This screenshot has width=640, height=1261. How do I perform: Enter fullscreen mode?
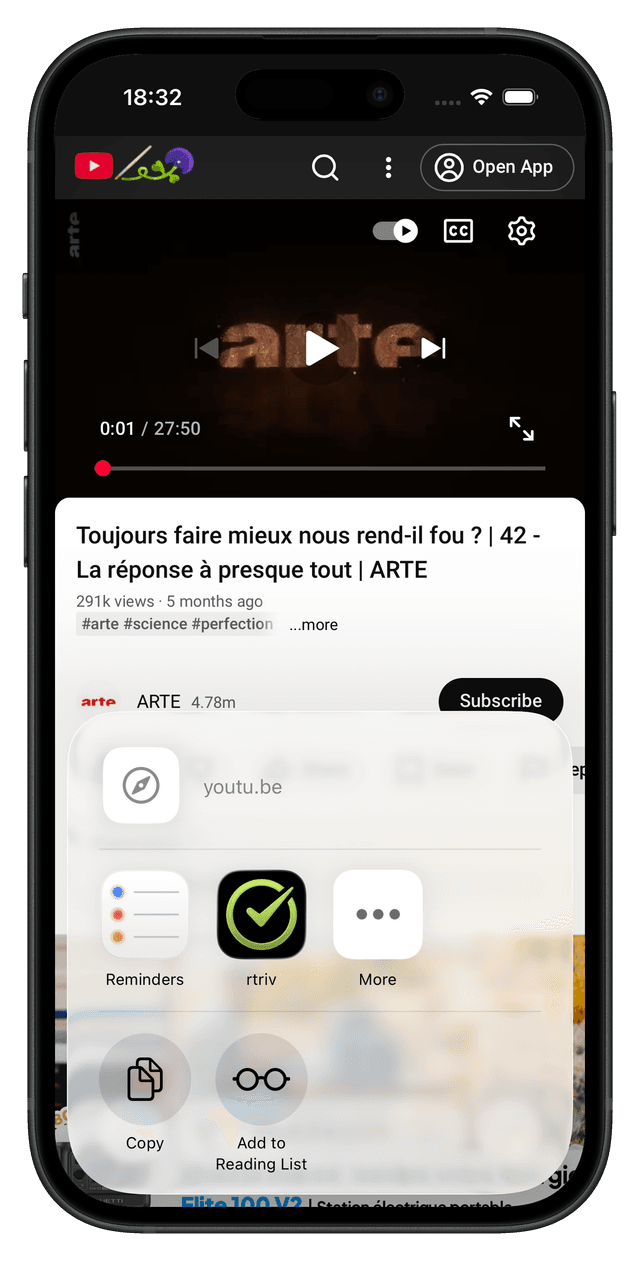(x=521, y=428)
